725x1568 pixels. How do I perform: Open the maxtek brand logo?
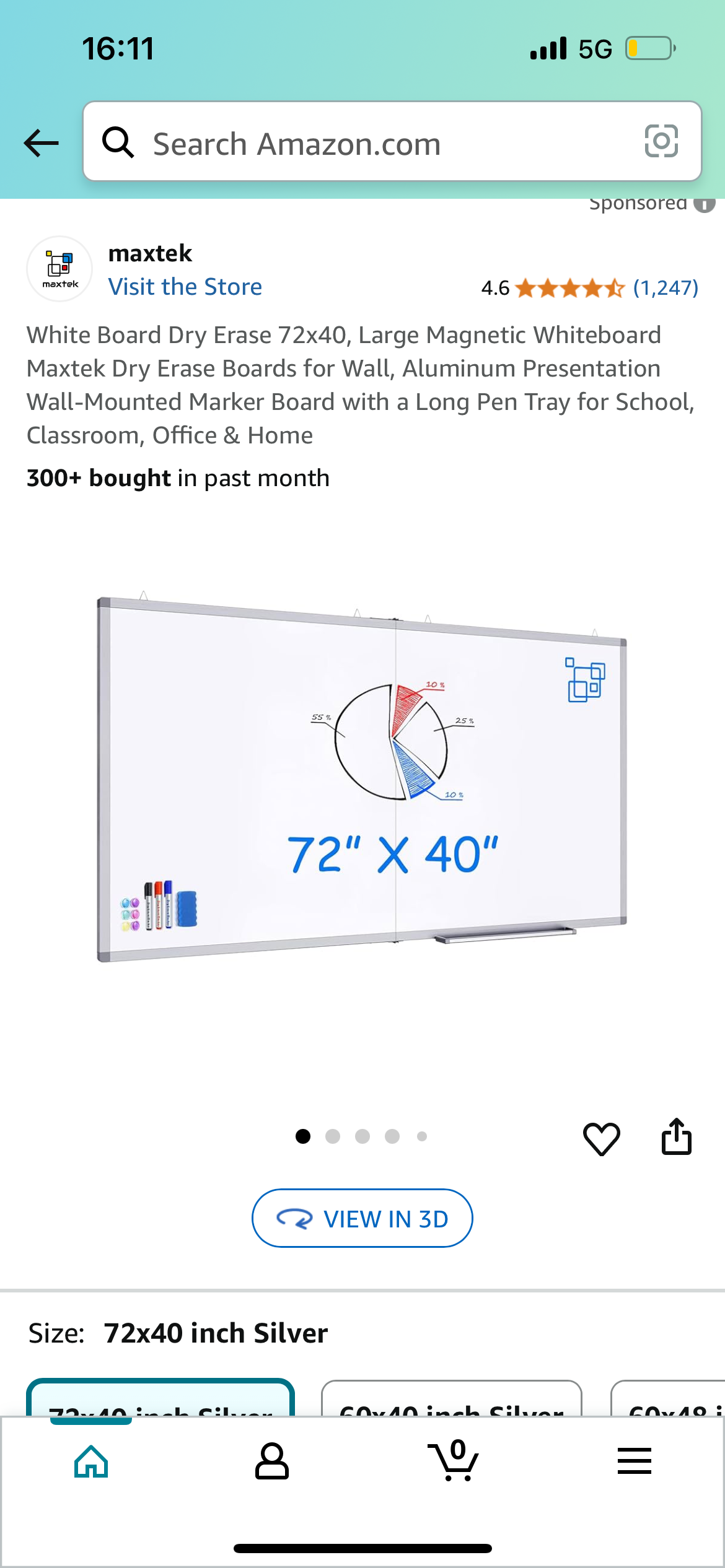pyautogui.click(x=59, y=269)
